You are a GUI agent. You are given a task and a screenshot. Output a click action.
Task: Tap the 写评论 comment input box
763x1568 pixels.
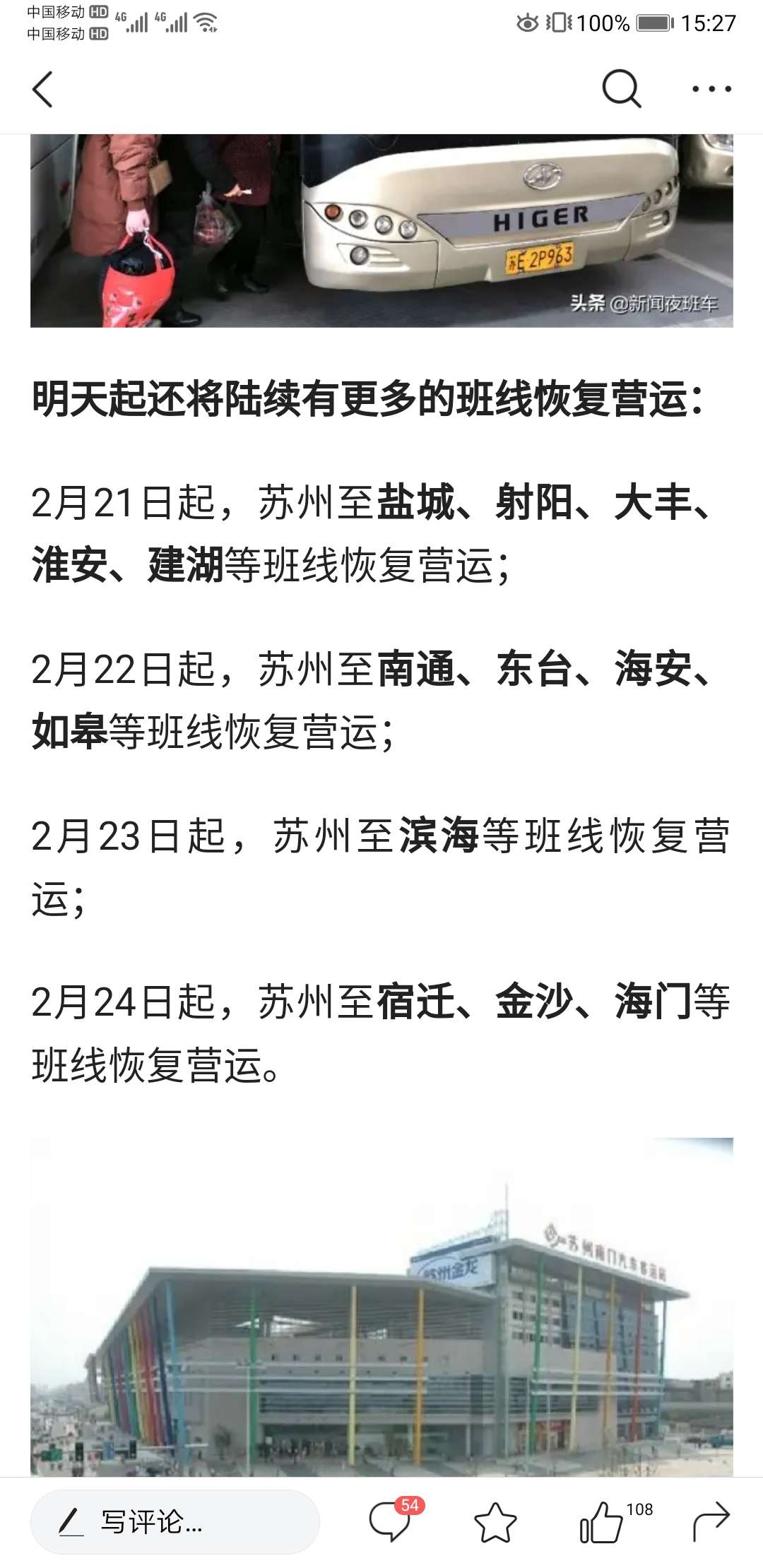point(175,1521)
